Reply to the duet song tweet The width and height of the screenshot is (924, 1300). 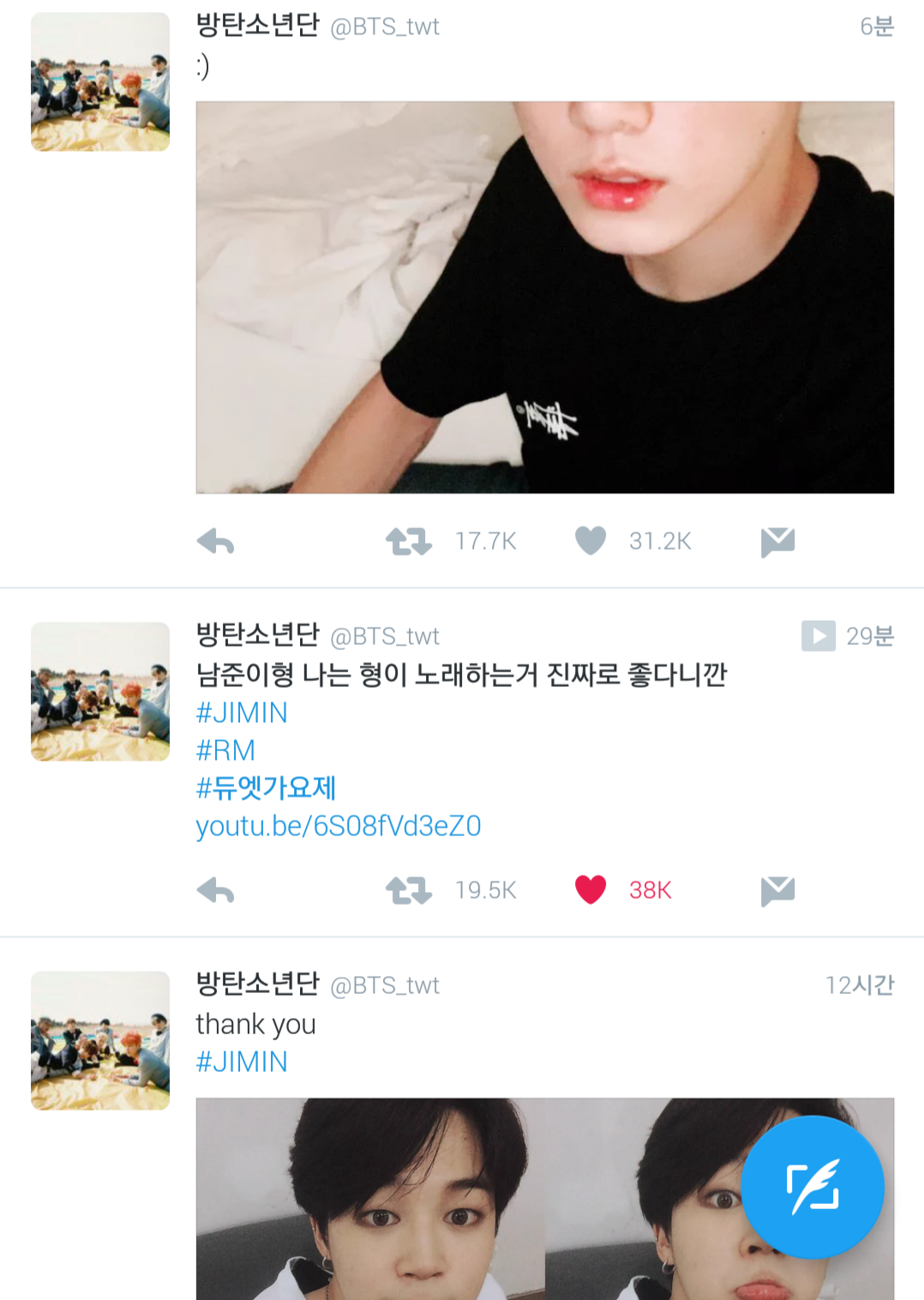point(215,890)
